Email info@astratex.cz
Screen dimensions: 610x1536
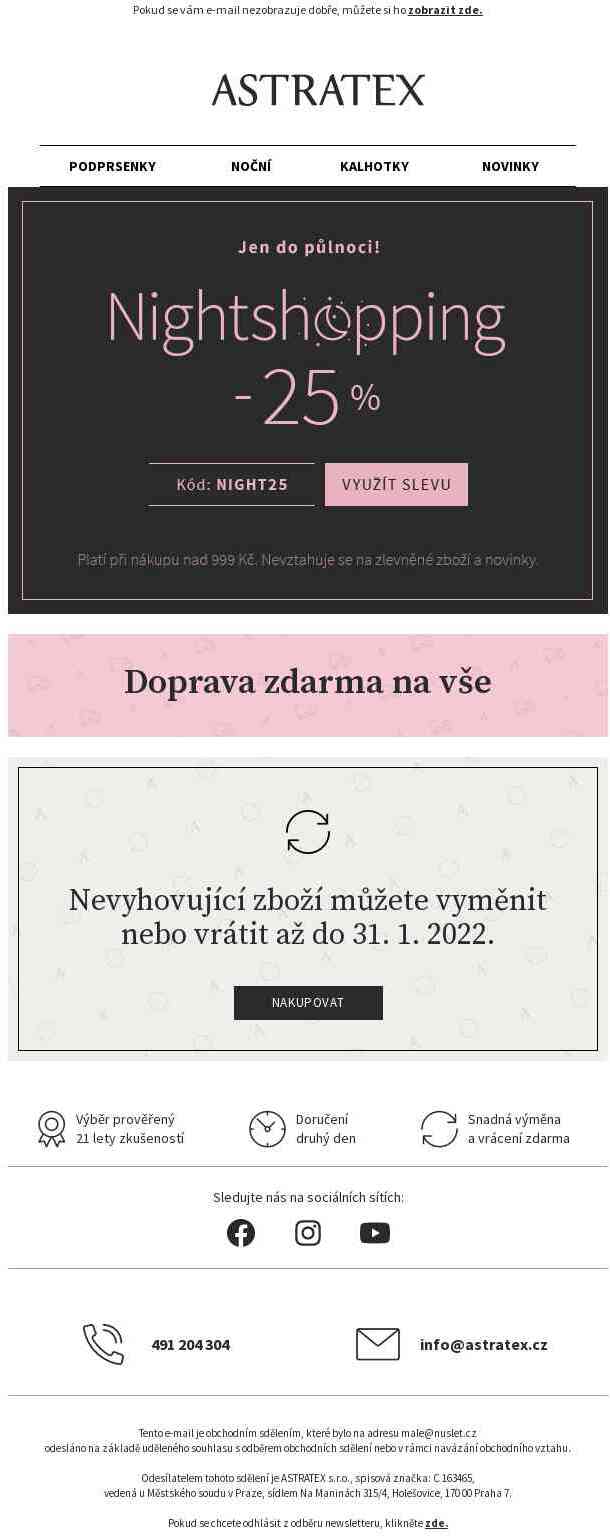pyautogui.click(x=483, y=1344)
